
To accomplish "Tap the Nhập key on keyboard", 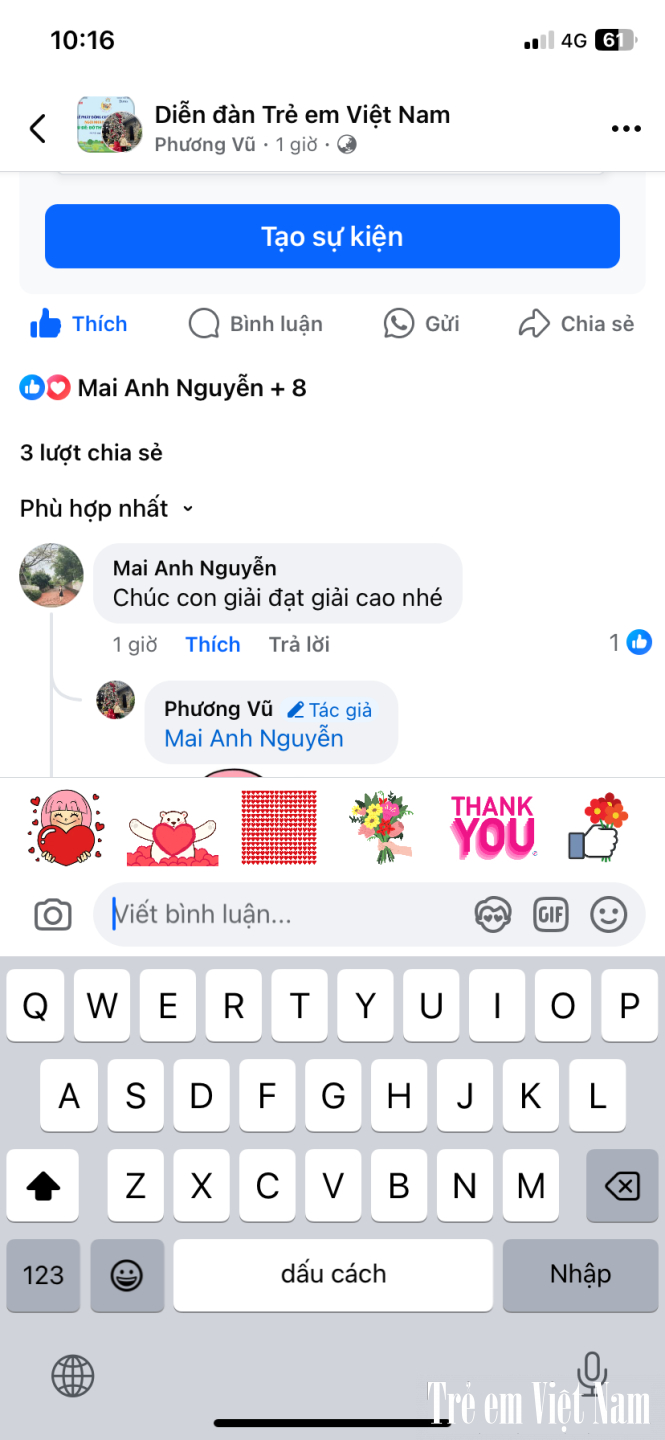I will click(x=580, y=1275).
